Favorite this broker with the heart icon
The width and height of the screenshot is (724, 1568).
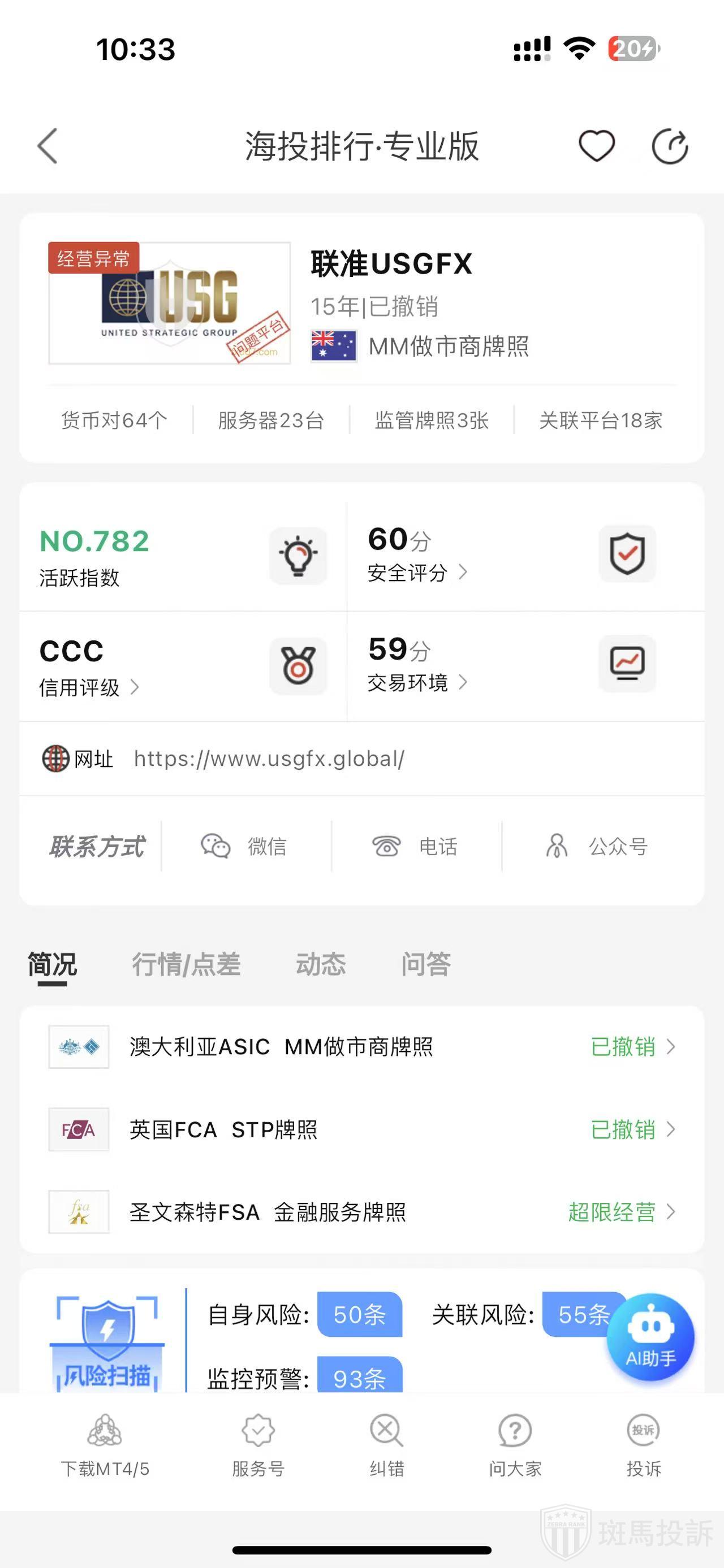point(596,146)
